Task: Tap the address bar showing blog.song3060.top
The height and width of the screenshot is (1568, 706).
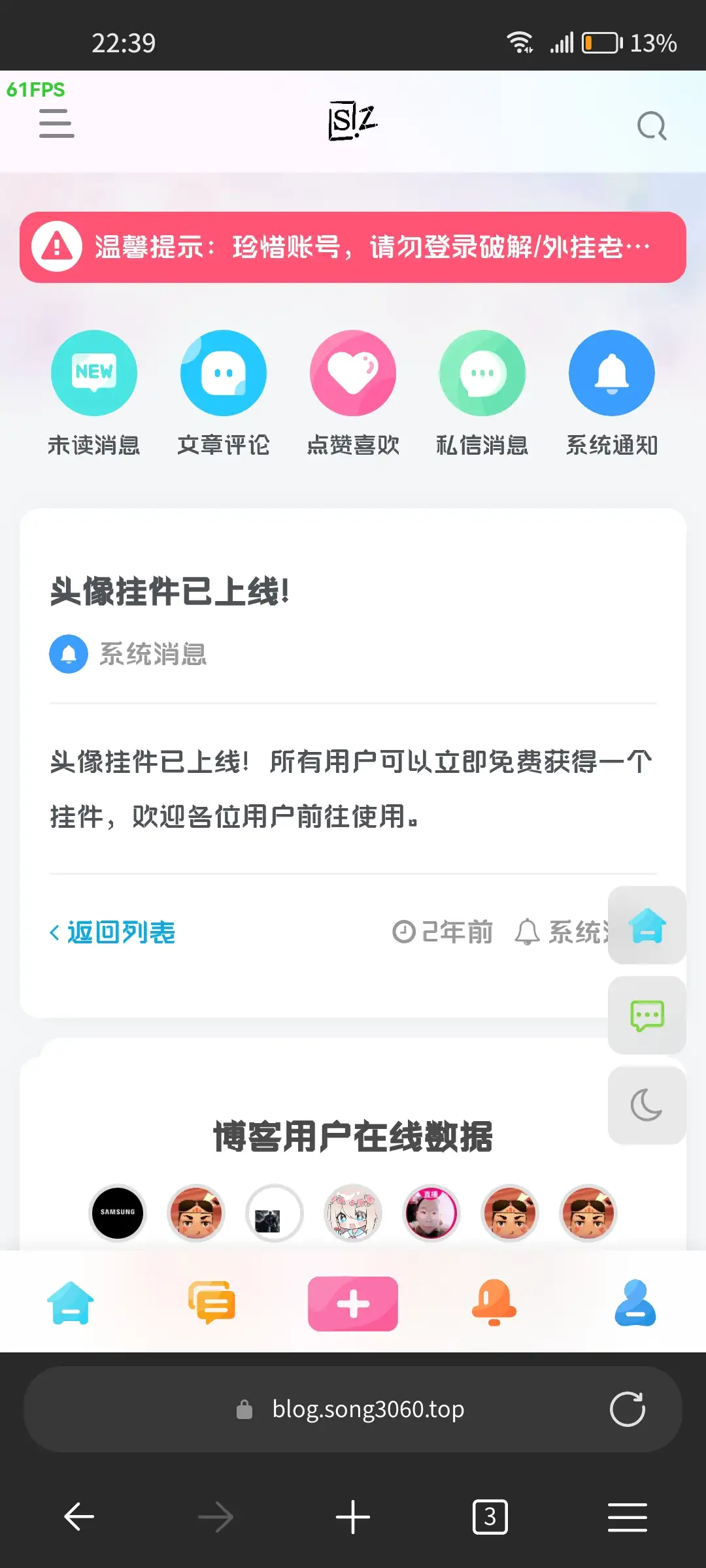Action: pyautogui.click(x=353, y=1409)
